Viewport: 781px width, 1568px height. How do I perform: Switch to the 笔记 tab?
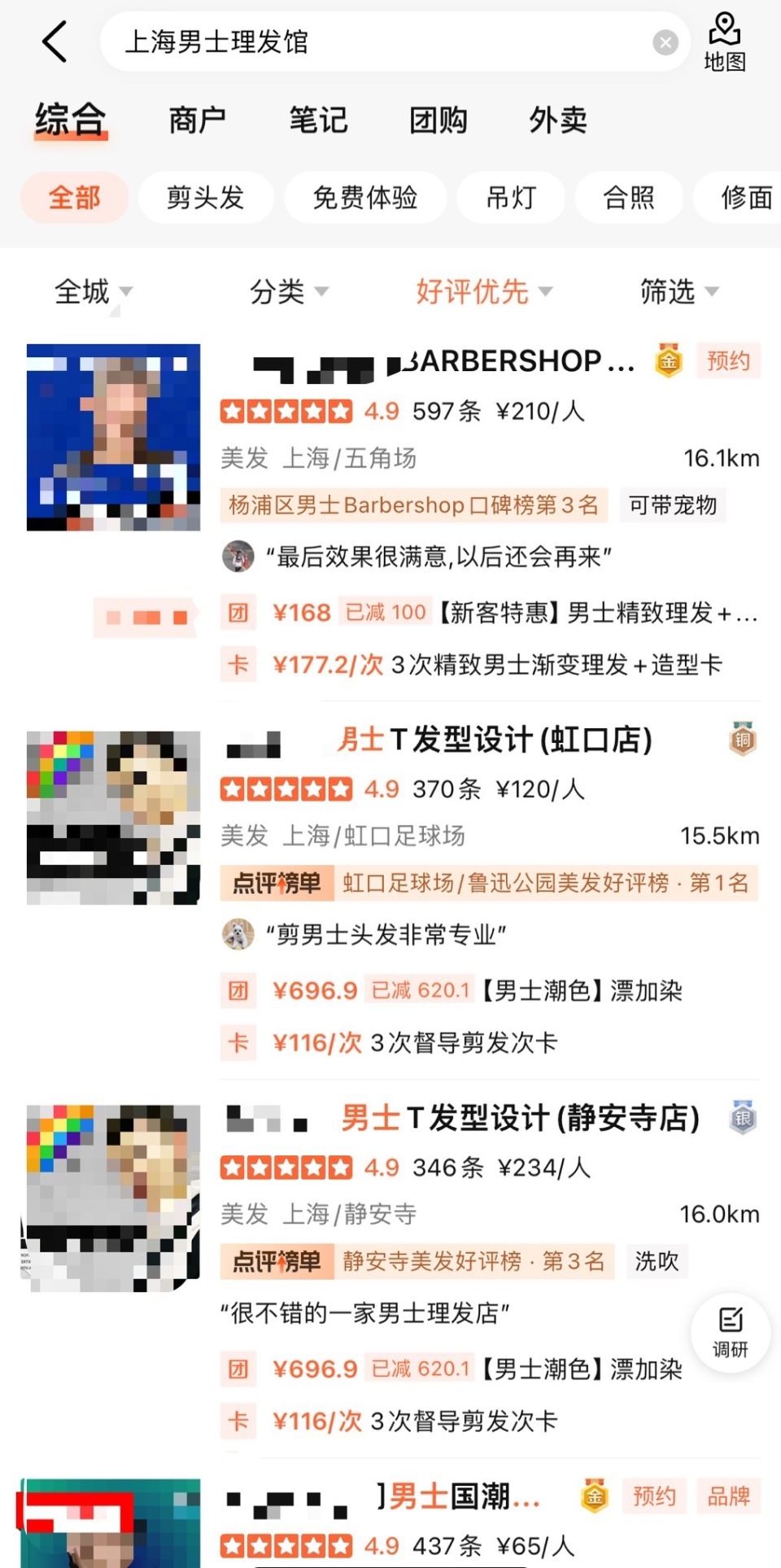click(318, 120)
